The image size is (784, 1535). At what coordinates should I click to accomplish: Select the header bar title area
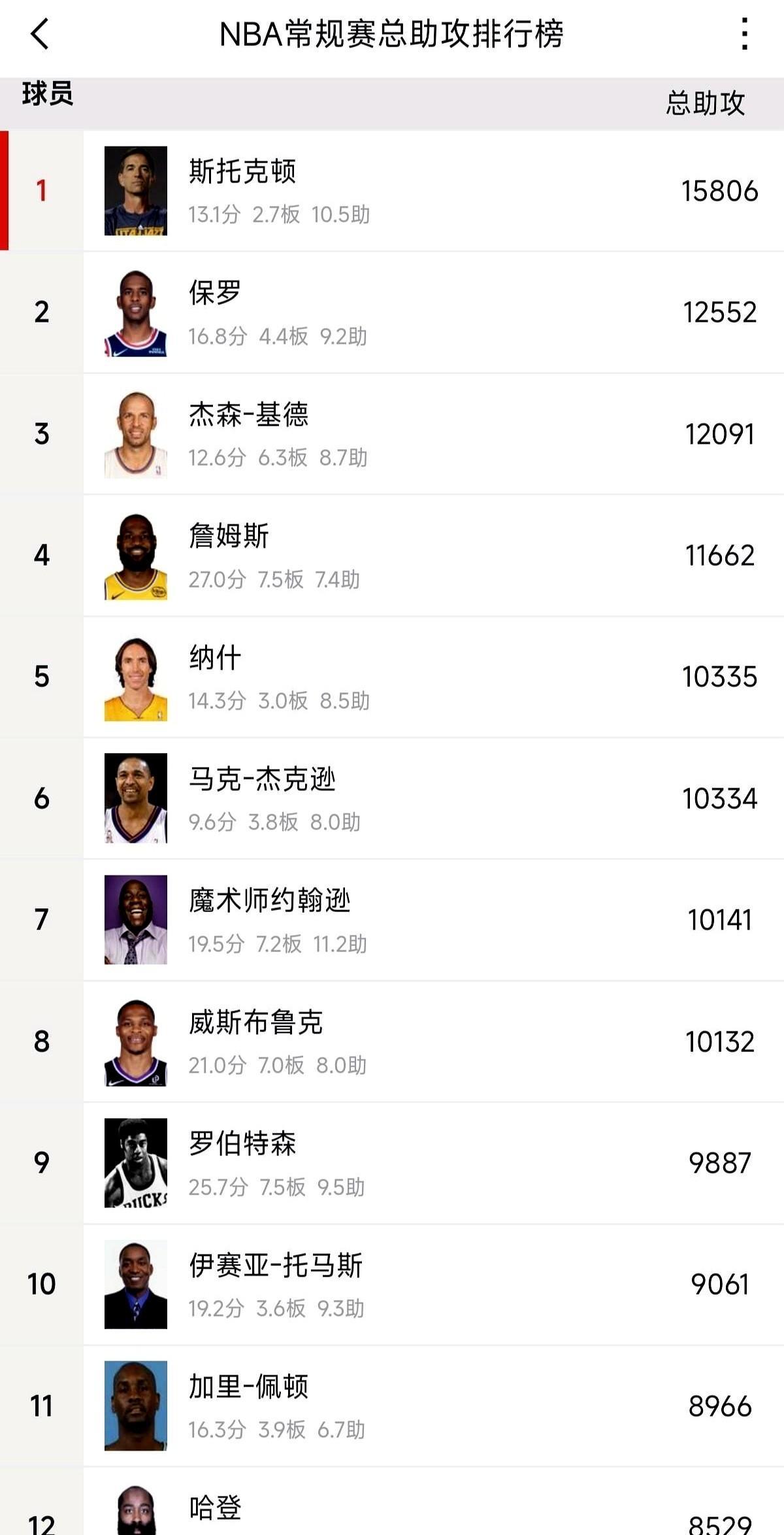tap(392, 37)
